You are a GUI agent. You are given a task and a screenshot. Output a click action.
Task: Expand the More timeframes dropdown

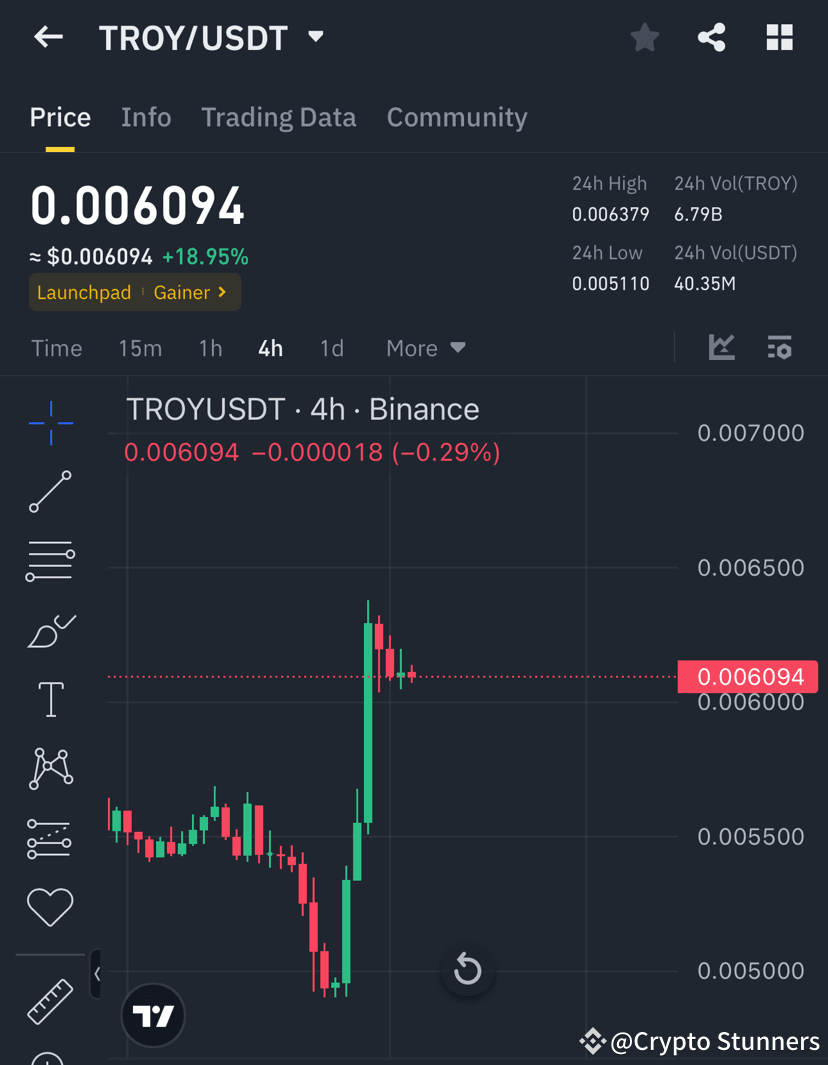coord(425,348)
